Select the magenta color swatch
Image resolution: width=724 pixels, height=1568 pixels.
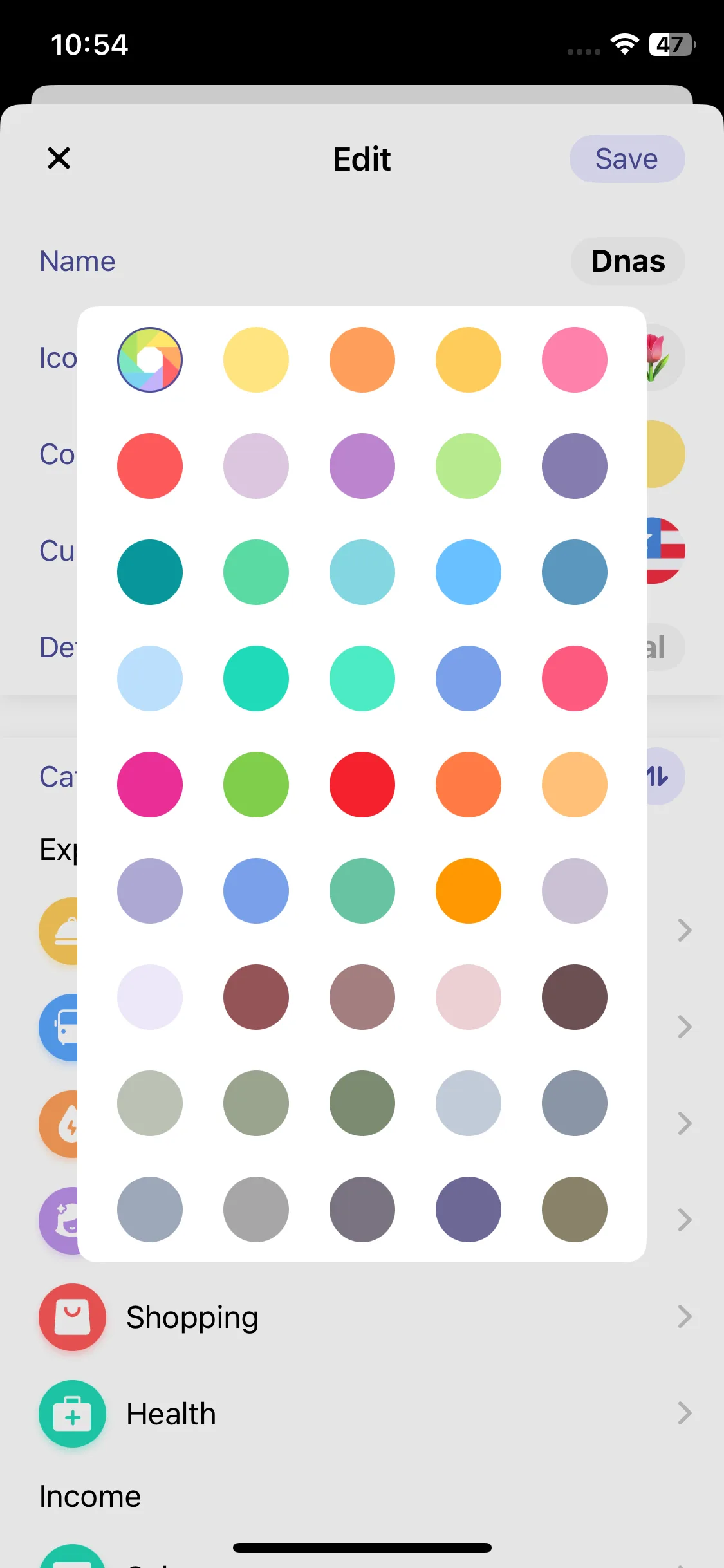[x=150, y=785]
